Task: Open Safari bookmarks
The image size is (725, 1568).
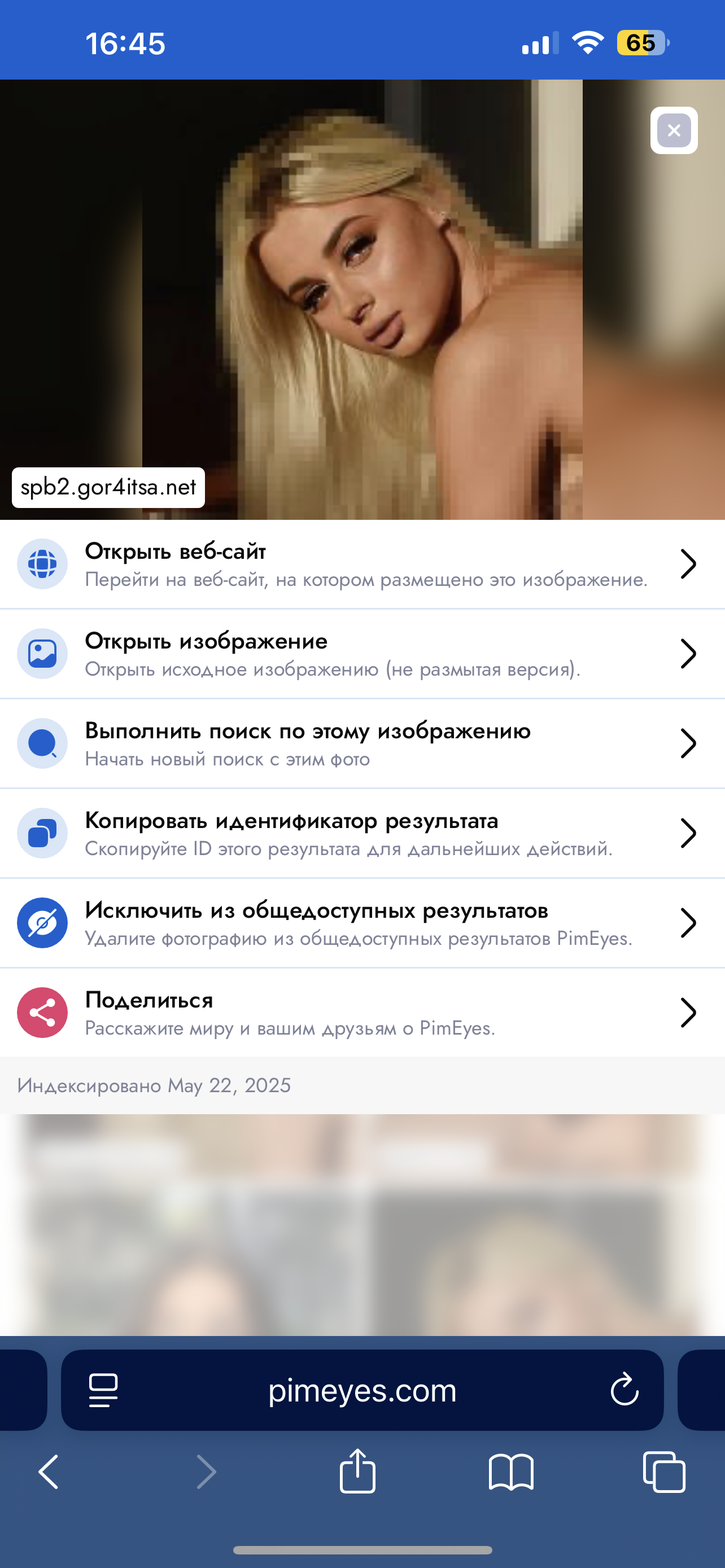Action: (512, 1473)
